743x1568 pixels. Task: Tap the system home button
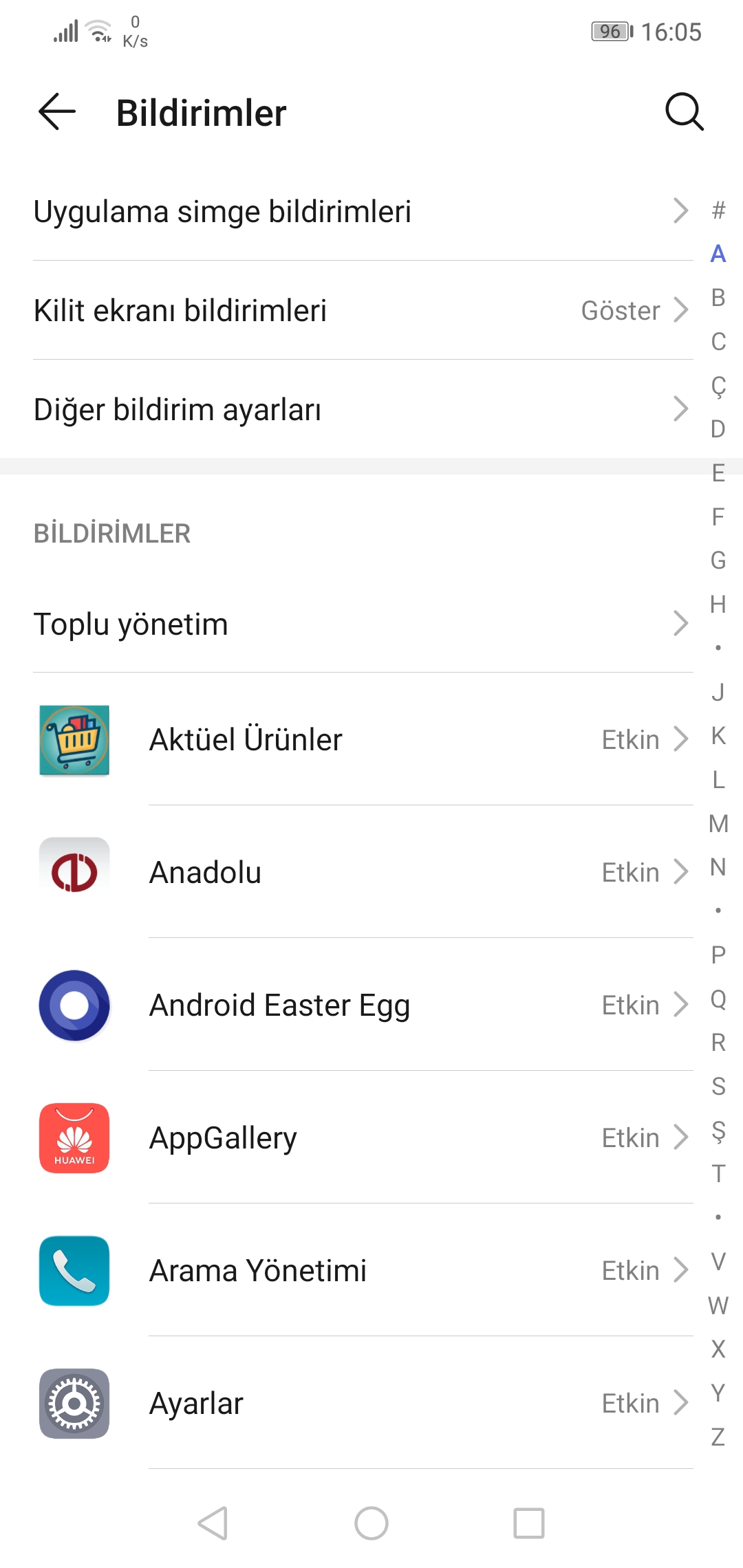click(371, 1523)
